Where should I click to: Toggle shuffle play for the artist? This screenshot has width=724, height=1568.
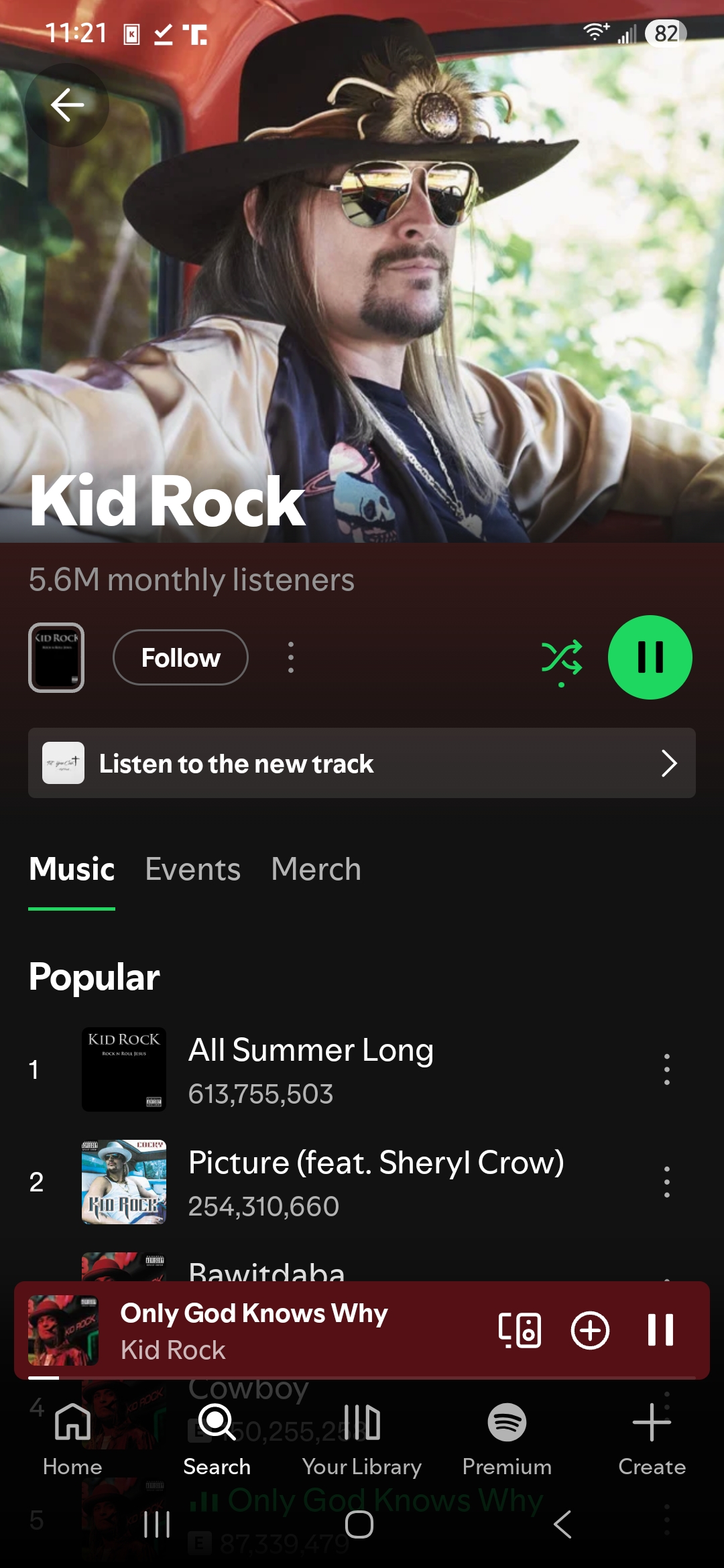[x=562, y=658]
